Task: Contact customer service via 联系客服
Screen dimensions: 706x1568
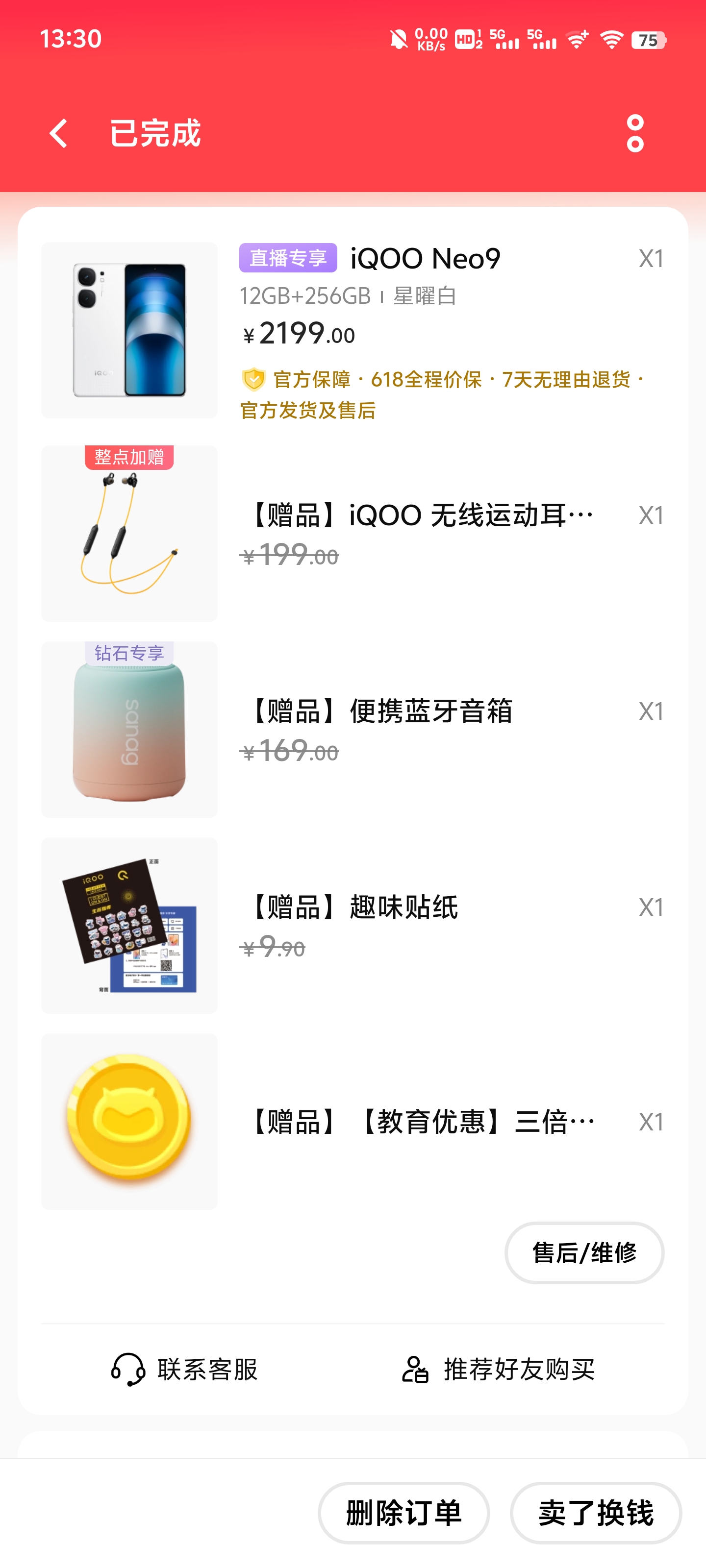Action: coord(184,1370)
